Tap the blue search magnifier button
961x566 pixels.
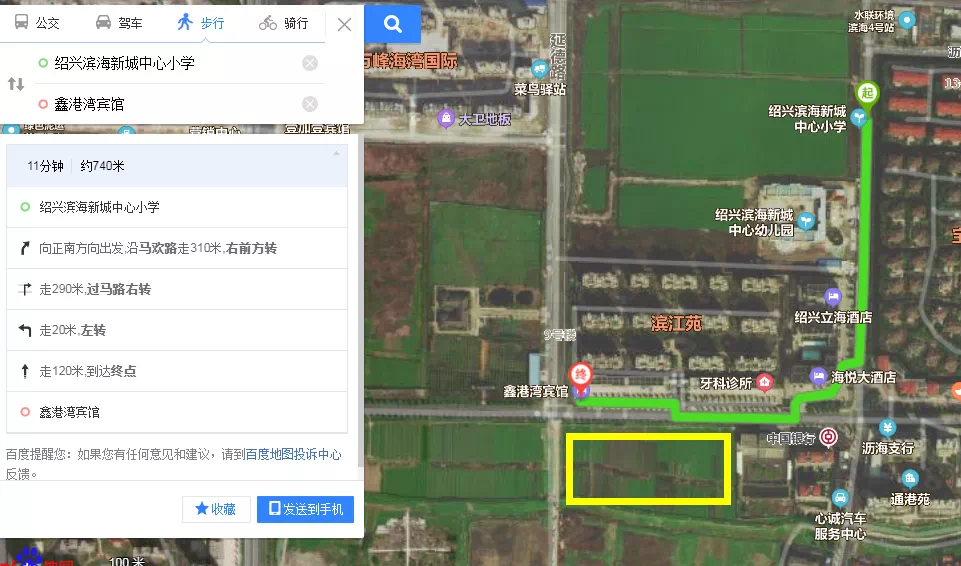click(393, 24)
